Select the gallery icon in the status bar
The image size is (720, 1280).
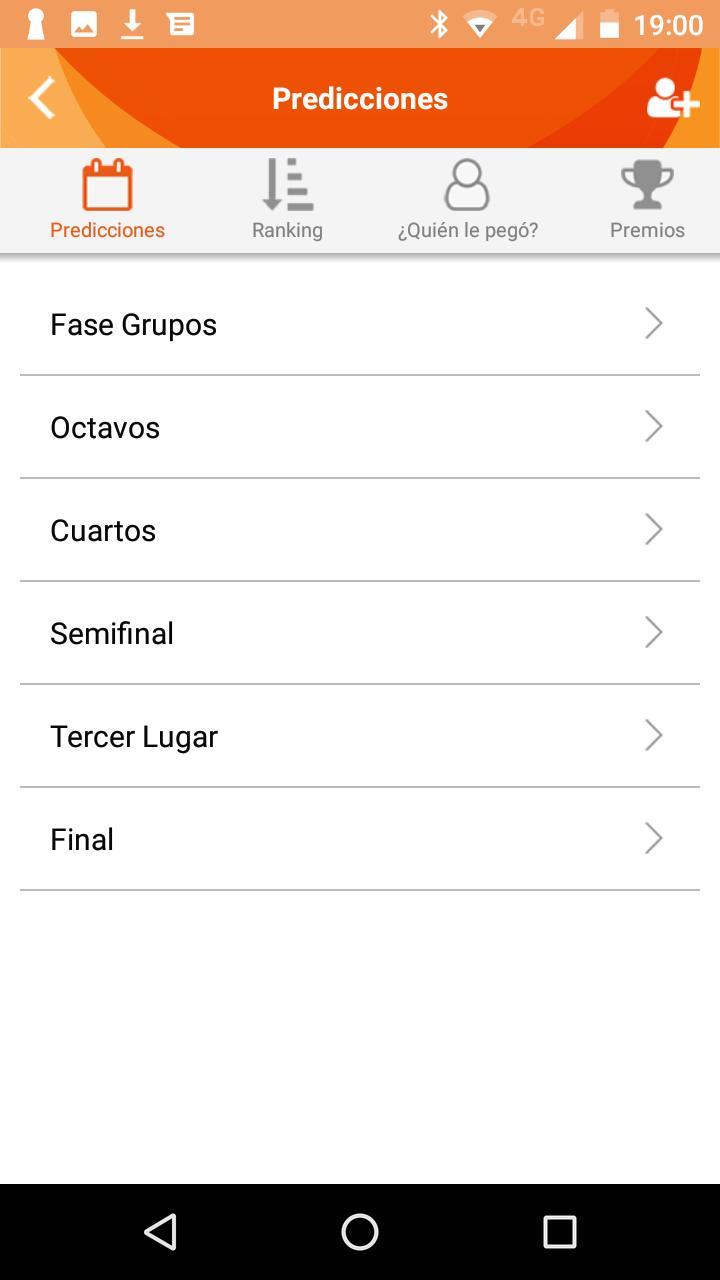tap(84, 24)
